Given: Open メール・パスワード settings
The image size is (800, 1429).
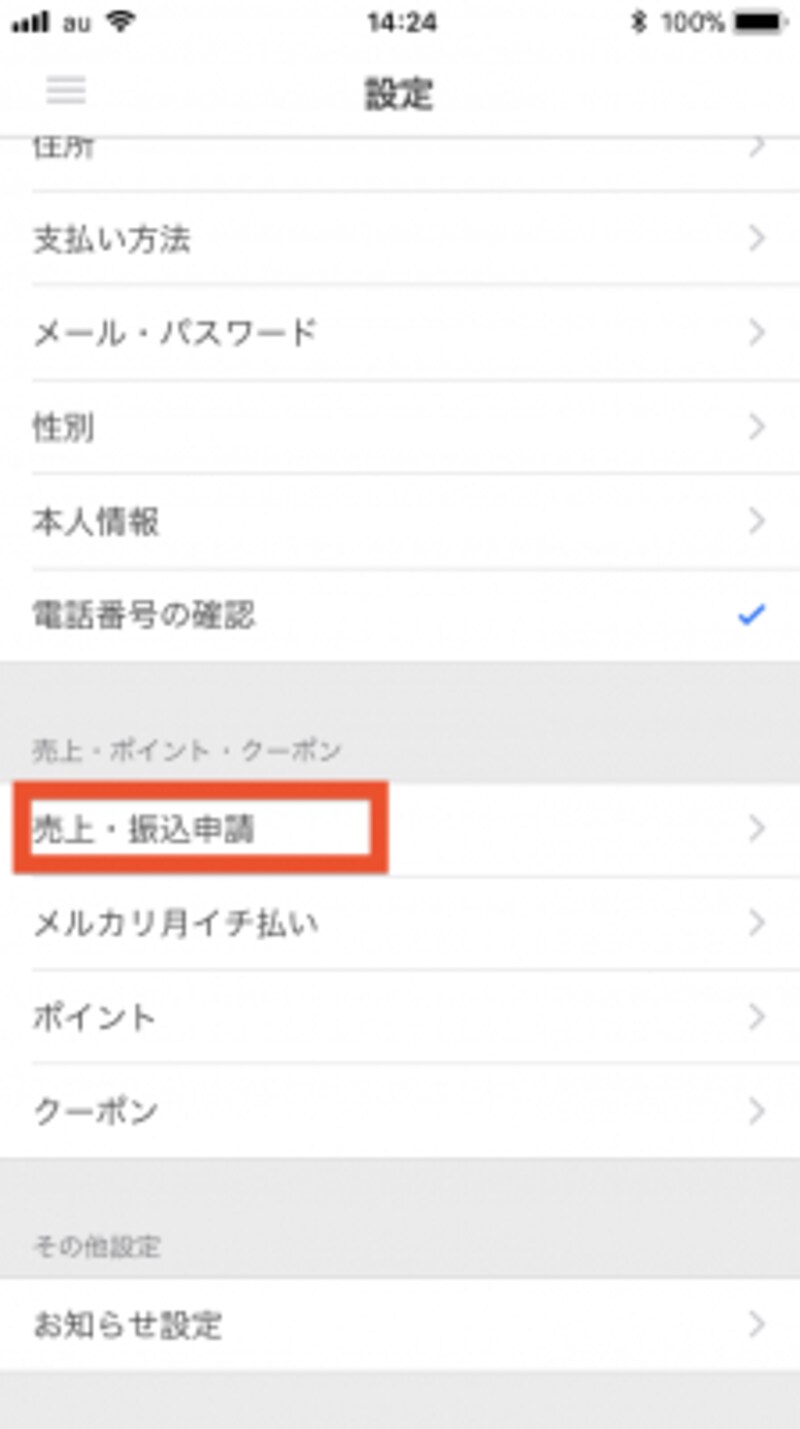Looking at the screenshot, I should click(x=400, y=333).
